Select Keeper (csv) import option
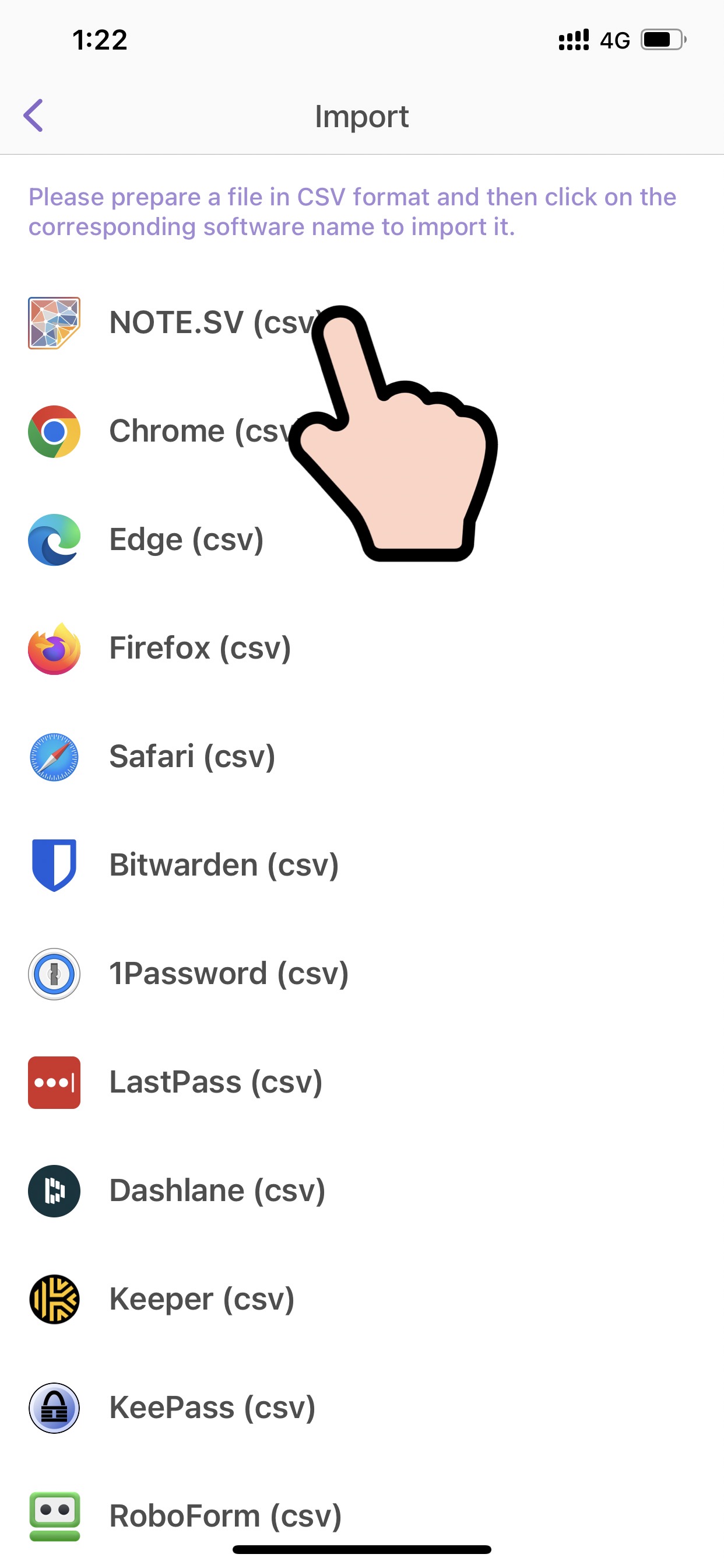The height and width of the screenshot is (1568, 724). [x=201, y=1299]
